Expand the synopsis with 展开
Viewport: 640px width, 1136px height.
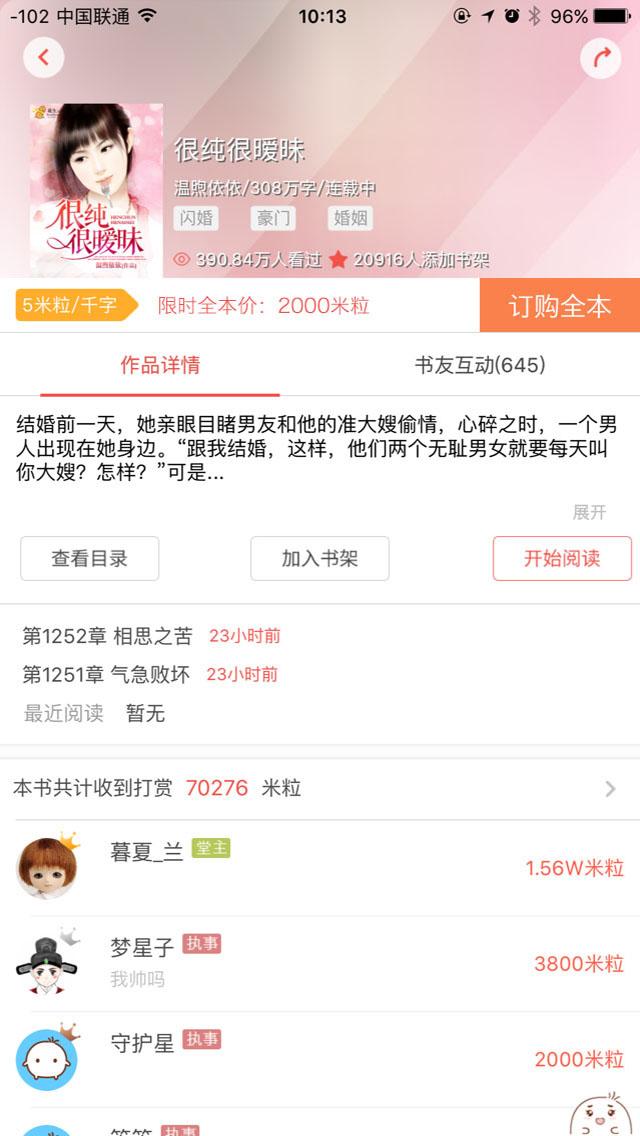[589, 512]
